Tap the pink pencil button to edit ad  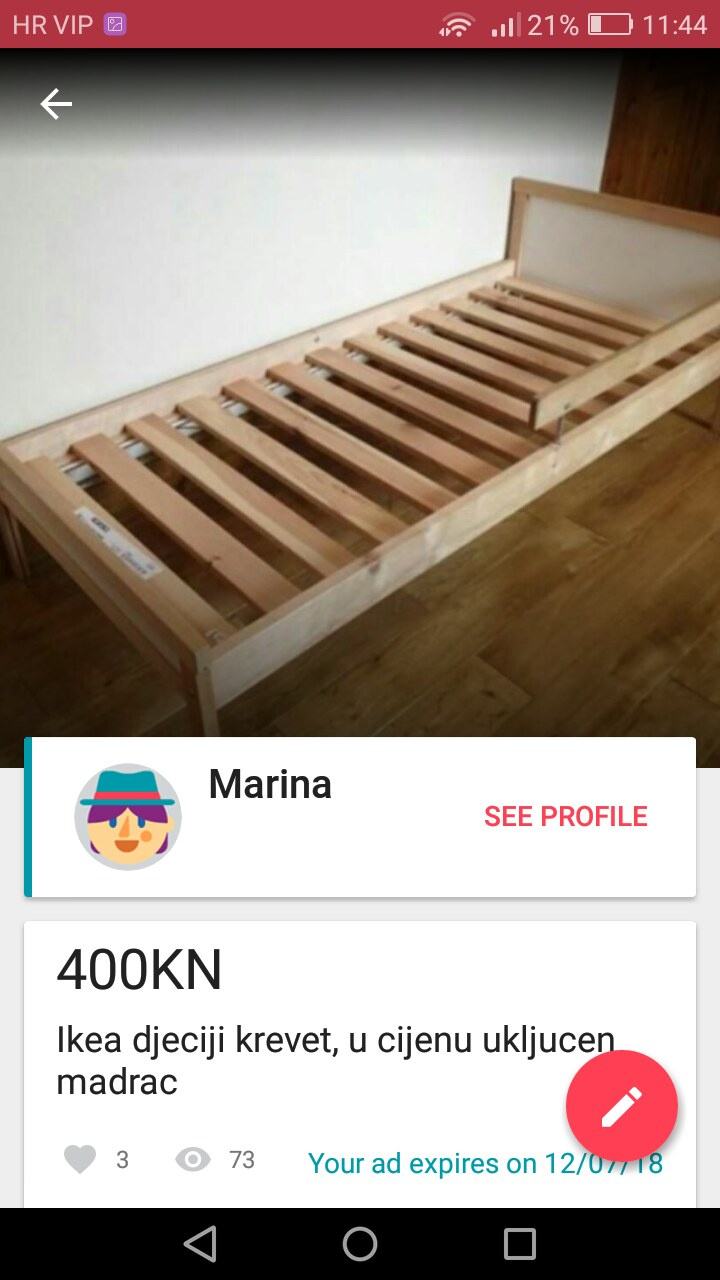click(621, 1105)
